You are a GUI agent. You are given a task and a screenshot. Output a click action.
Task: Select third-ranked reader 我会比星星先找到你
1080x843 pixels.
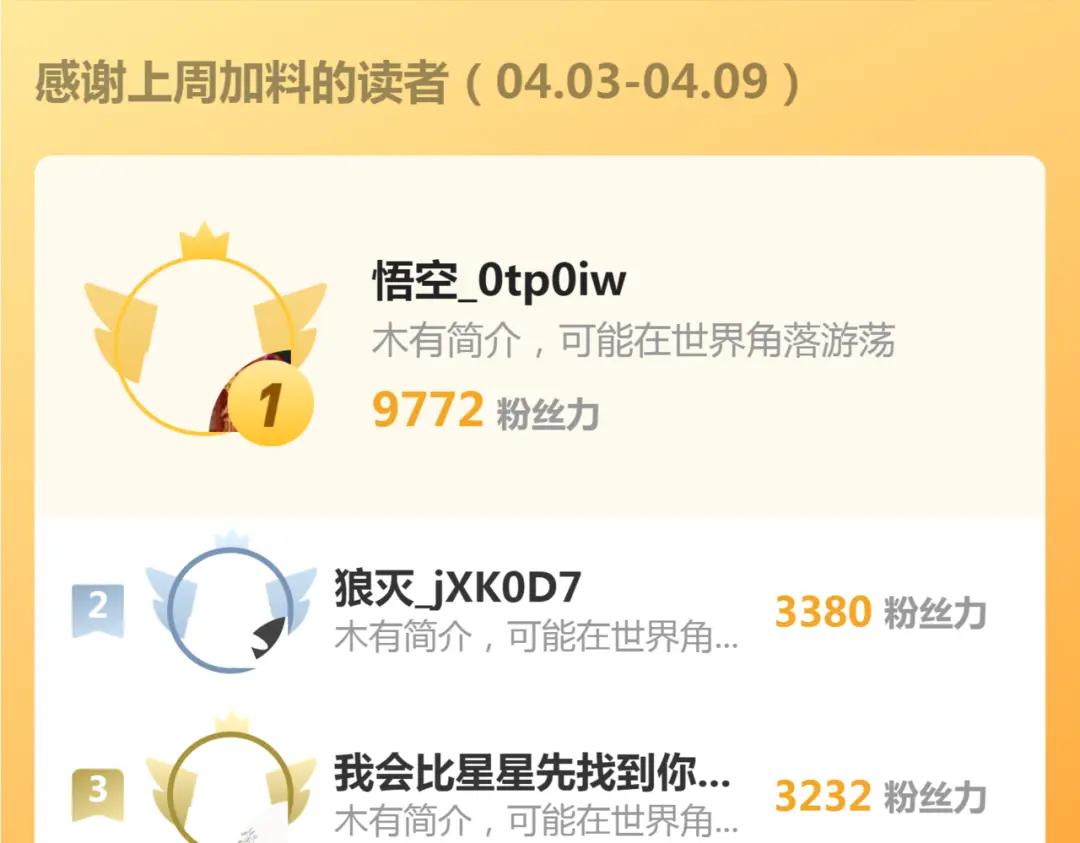coord(531,774)
